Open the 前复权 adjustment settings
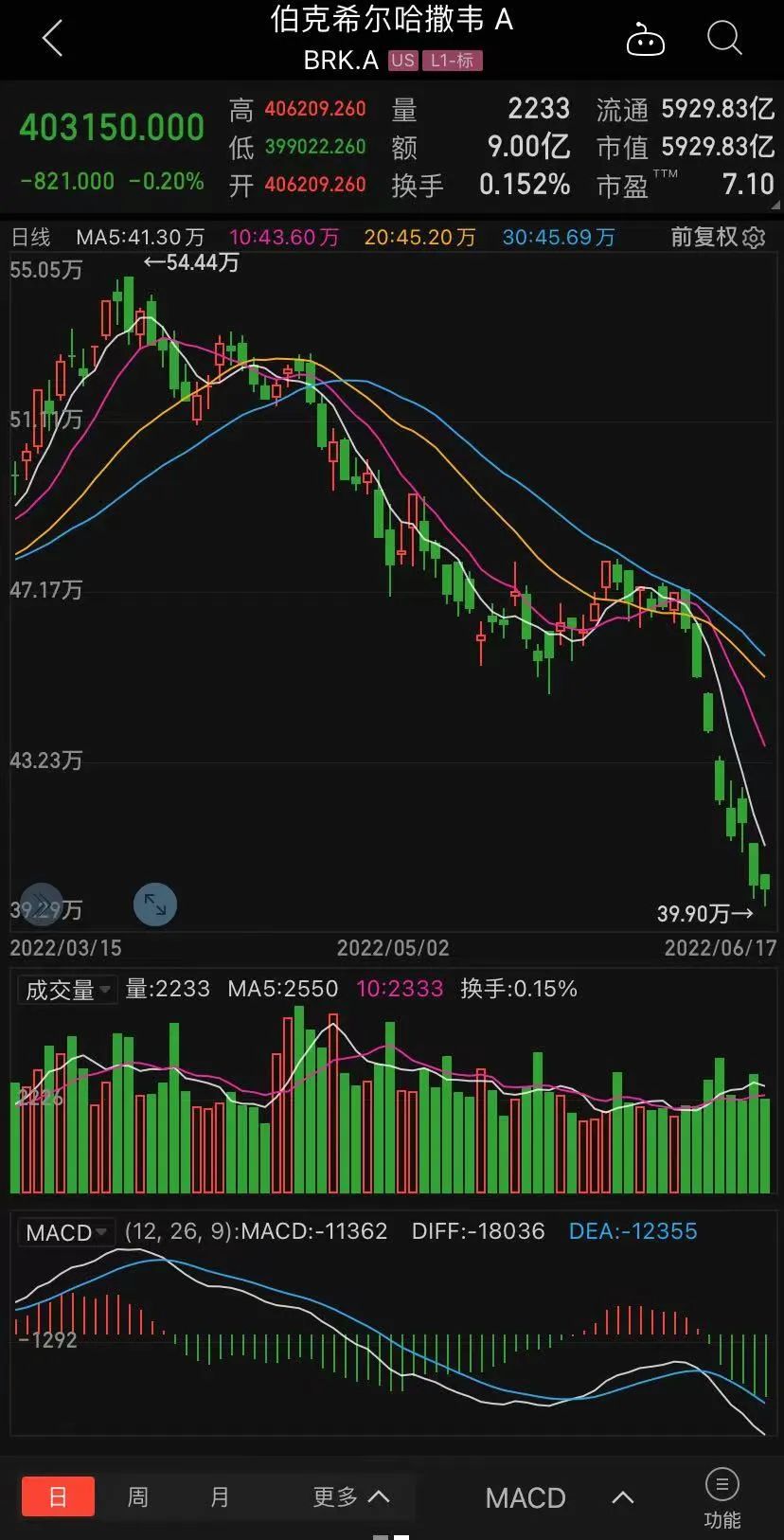 coord(717,237)
